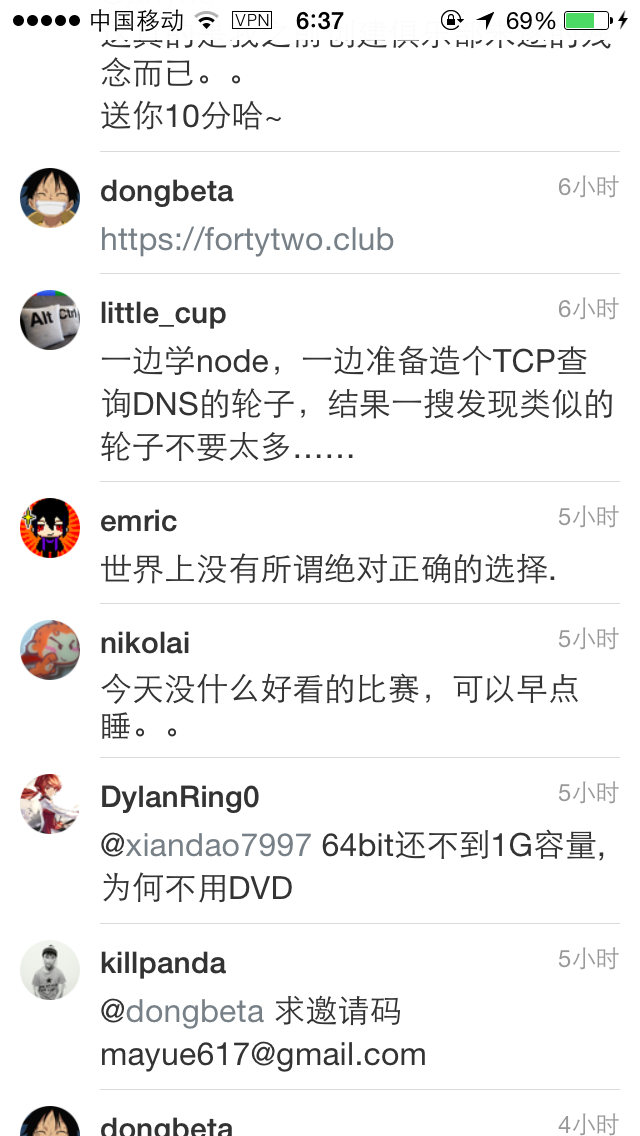
Task: Open killpanda's avatar
Action: [50, 970]
